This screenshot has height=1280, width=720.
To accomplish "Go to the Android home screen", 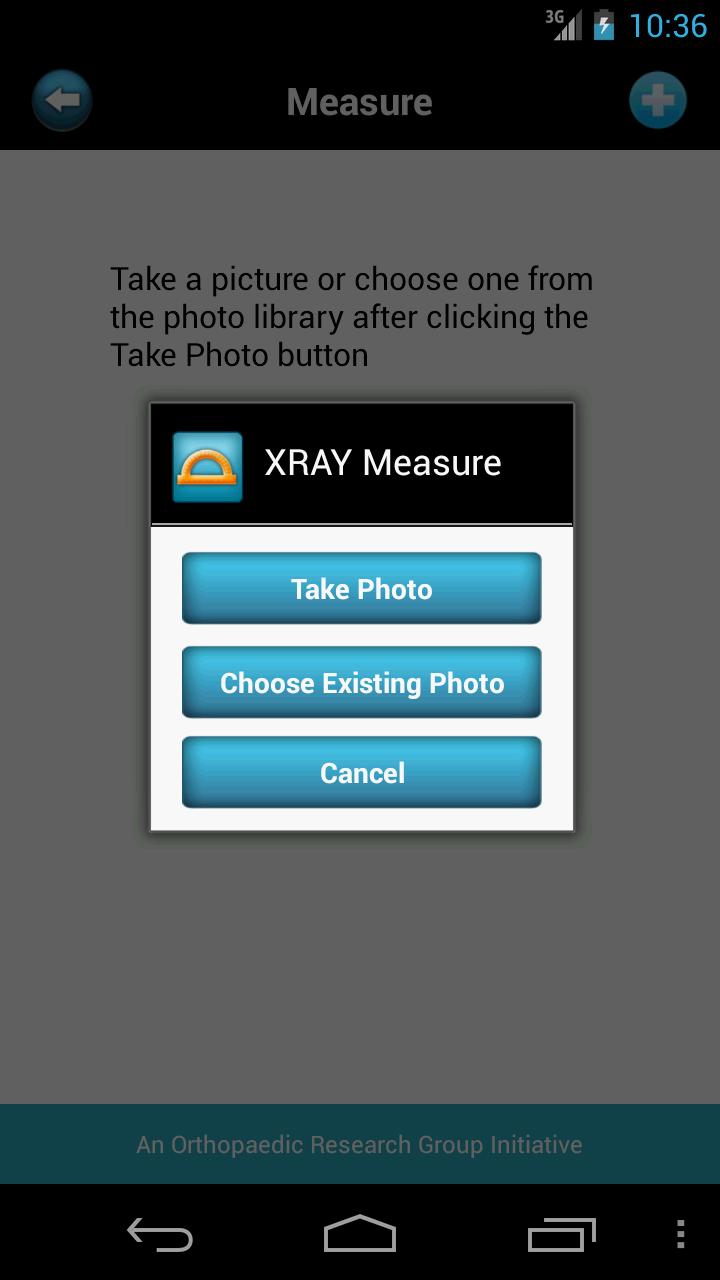I will [x=360, y=1234].
